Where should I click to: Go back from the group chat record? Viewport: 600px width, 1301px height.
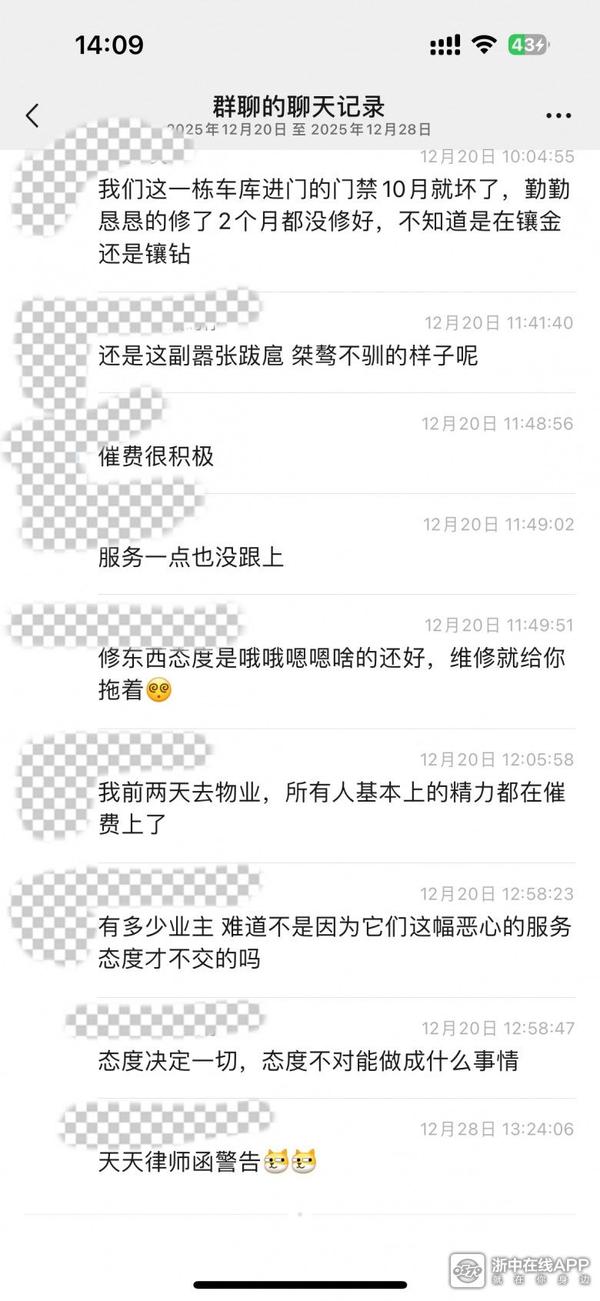coord(33,115)
